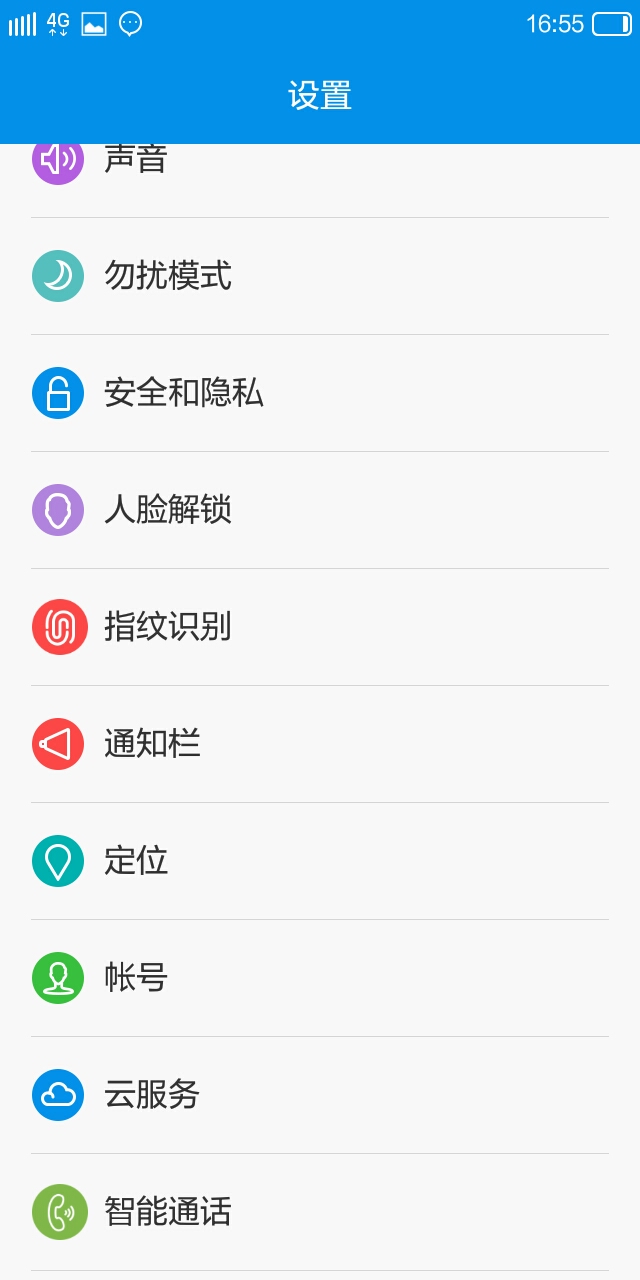640x1280 pixels.
Task: Open 定位 location settings
Action: [x=320, y=861]
